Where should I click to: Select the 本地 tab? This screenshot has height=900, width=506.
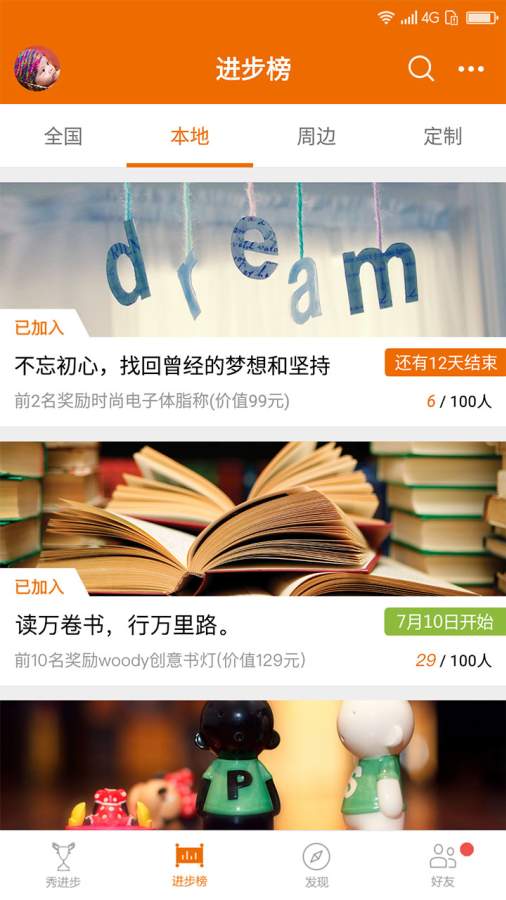click(190, 137)
